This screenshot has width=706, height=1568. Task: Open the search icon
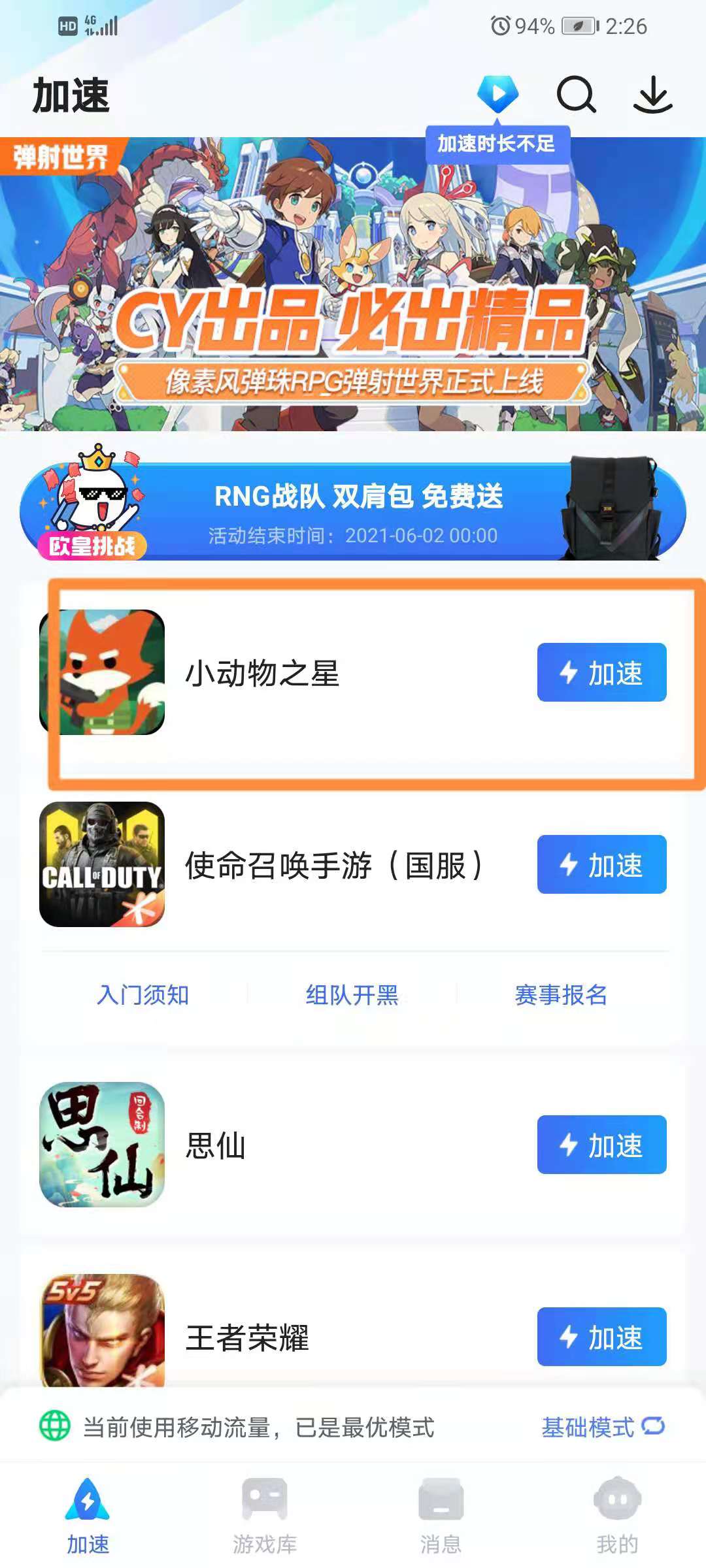(x=576, y=95)
